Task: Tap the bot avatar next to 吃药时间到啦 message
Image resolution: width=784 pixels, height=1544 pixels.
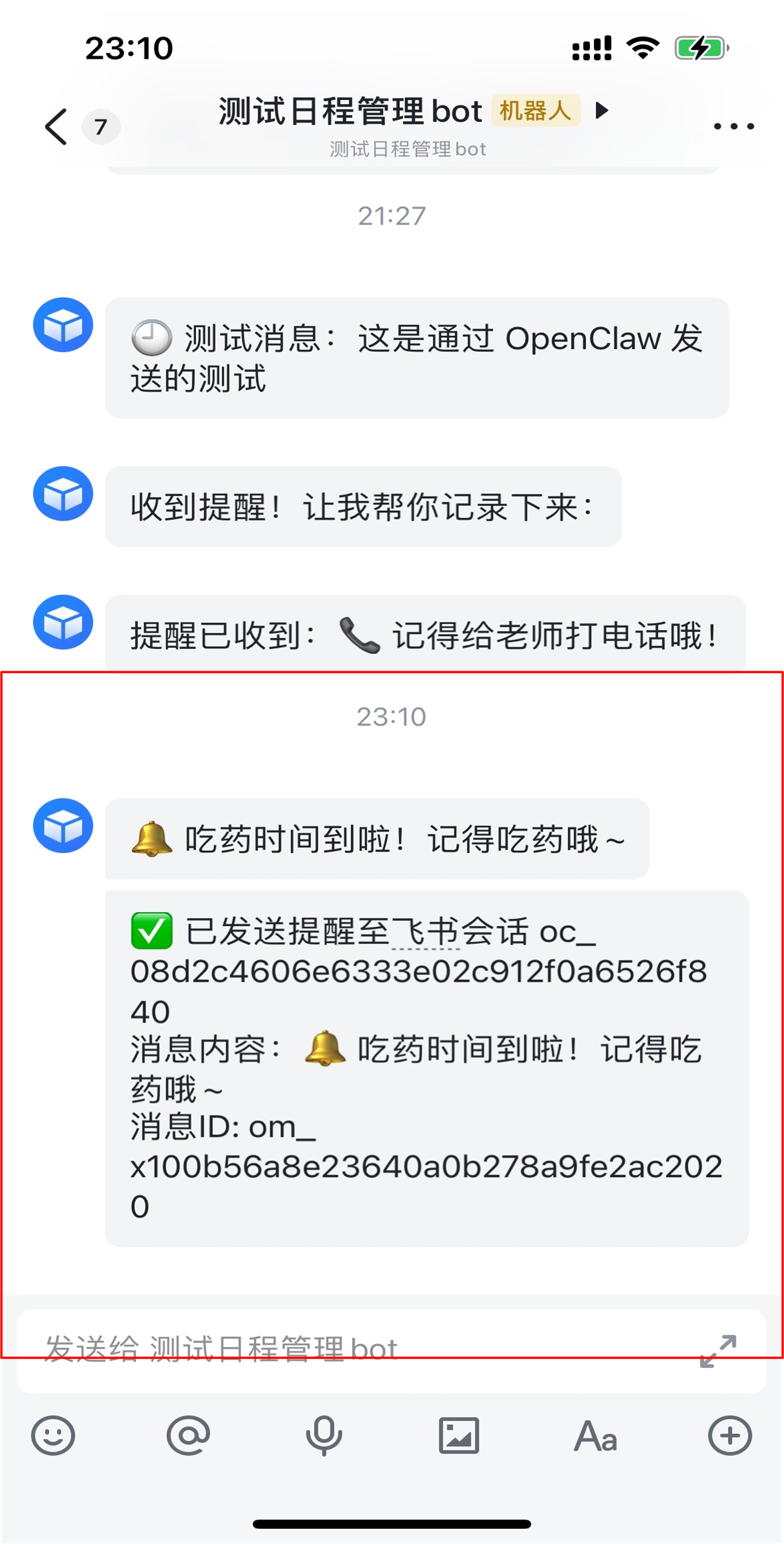Action: pyautogui.click(x=63, y=826)
